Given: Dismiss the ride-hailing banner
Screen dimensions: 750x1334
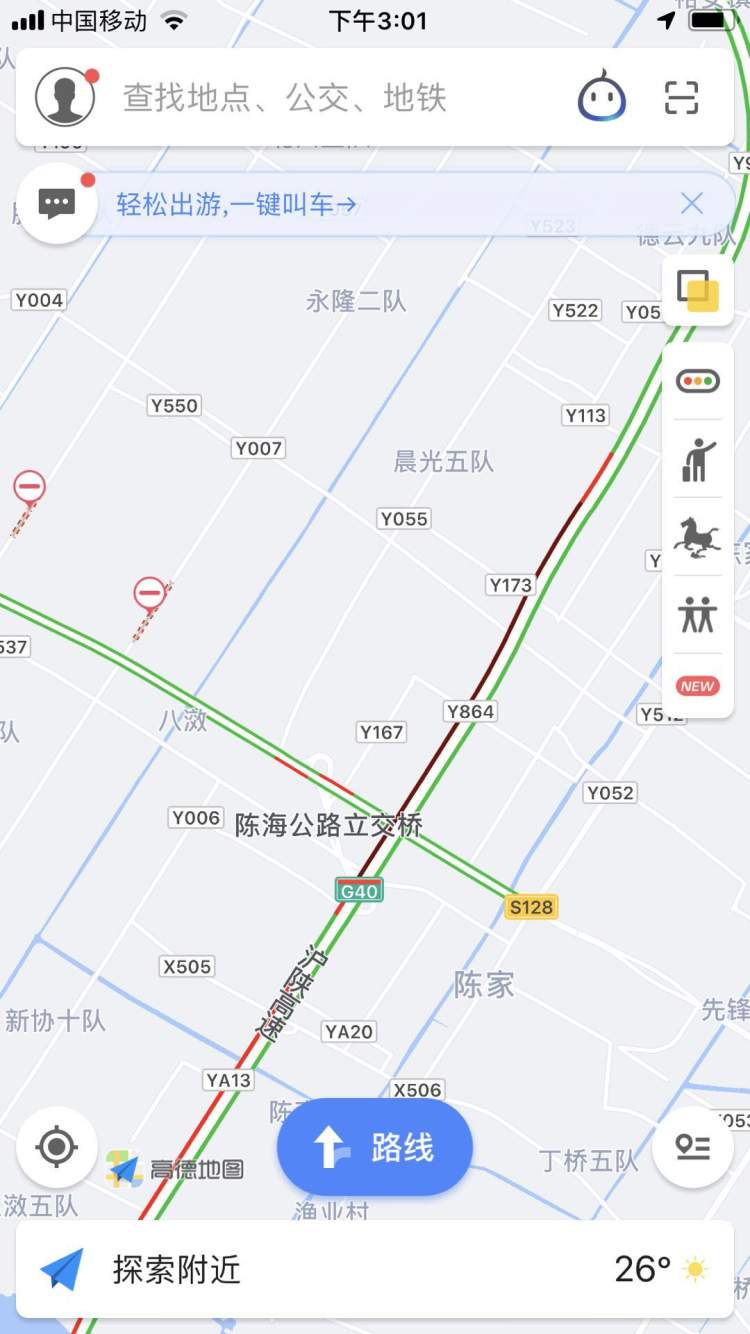Looking at the screenshot, I should pos(692,204).
